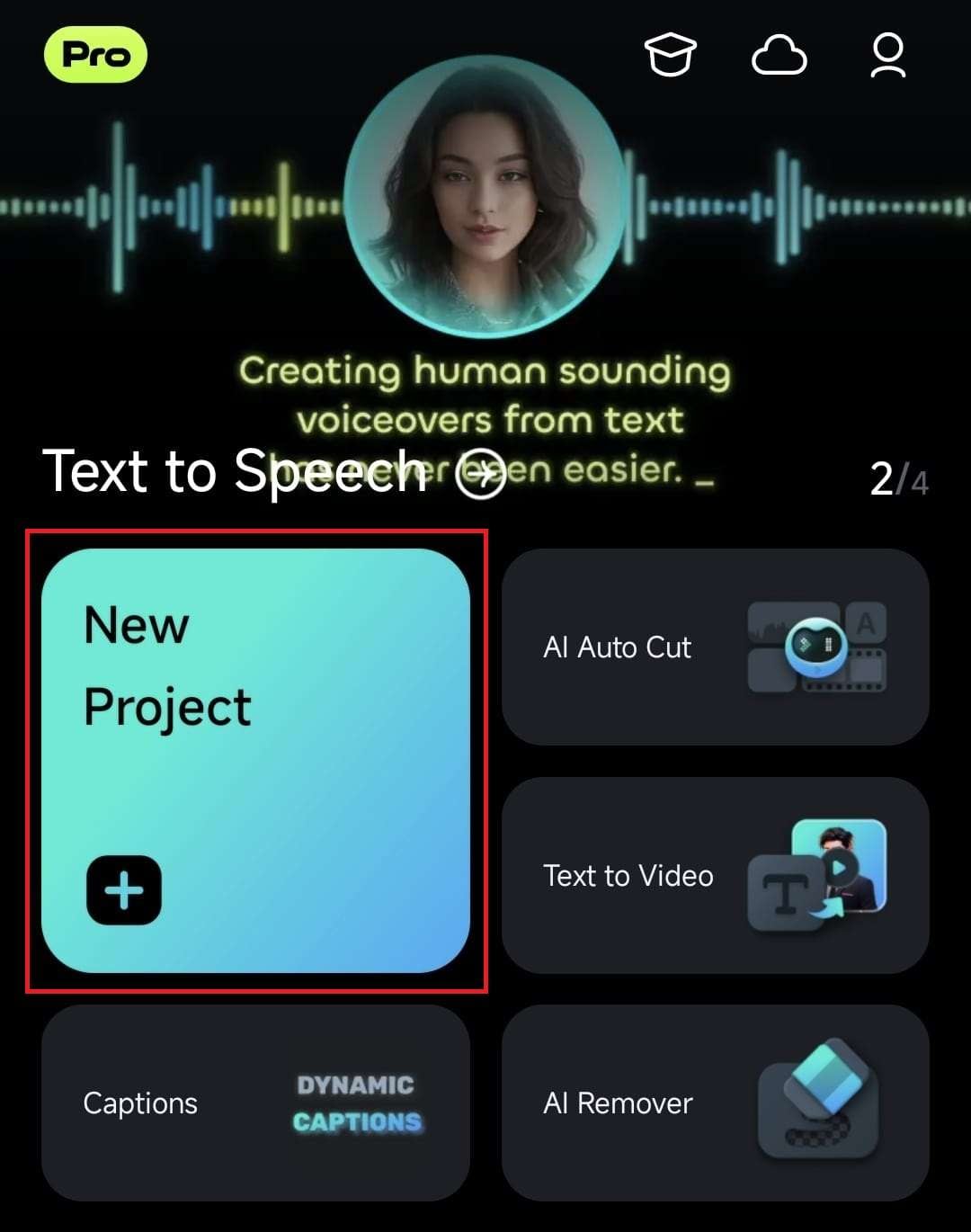Open AI Auto Cut tool

[715, 647]
